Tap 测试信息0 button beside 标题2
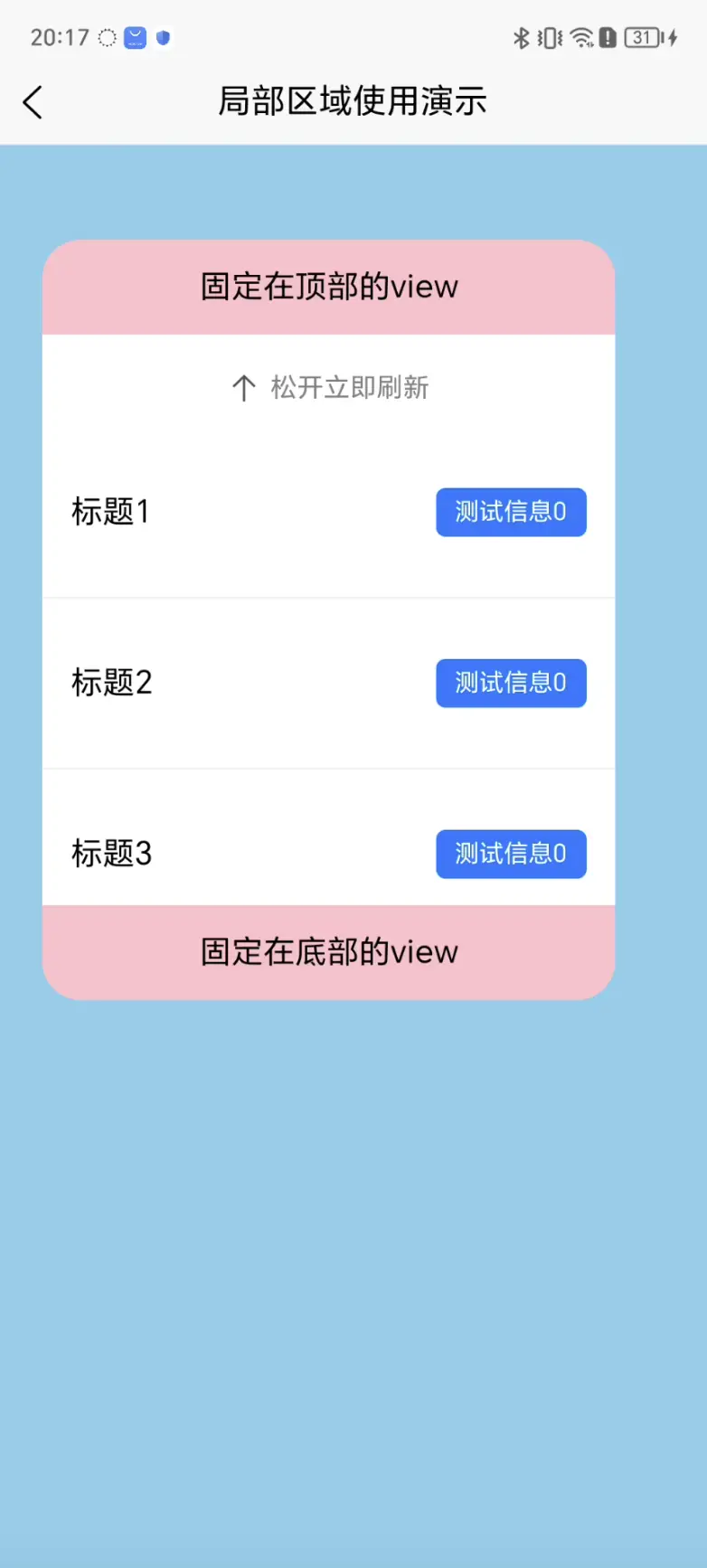 [x=511, y=683]
